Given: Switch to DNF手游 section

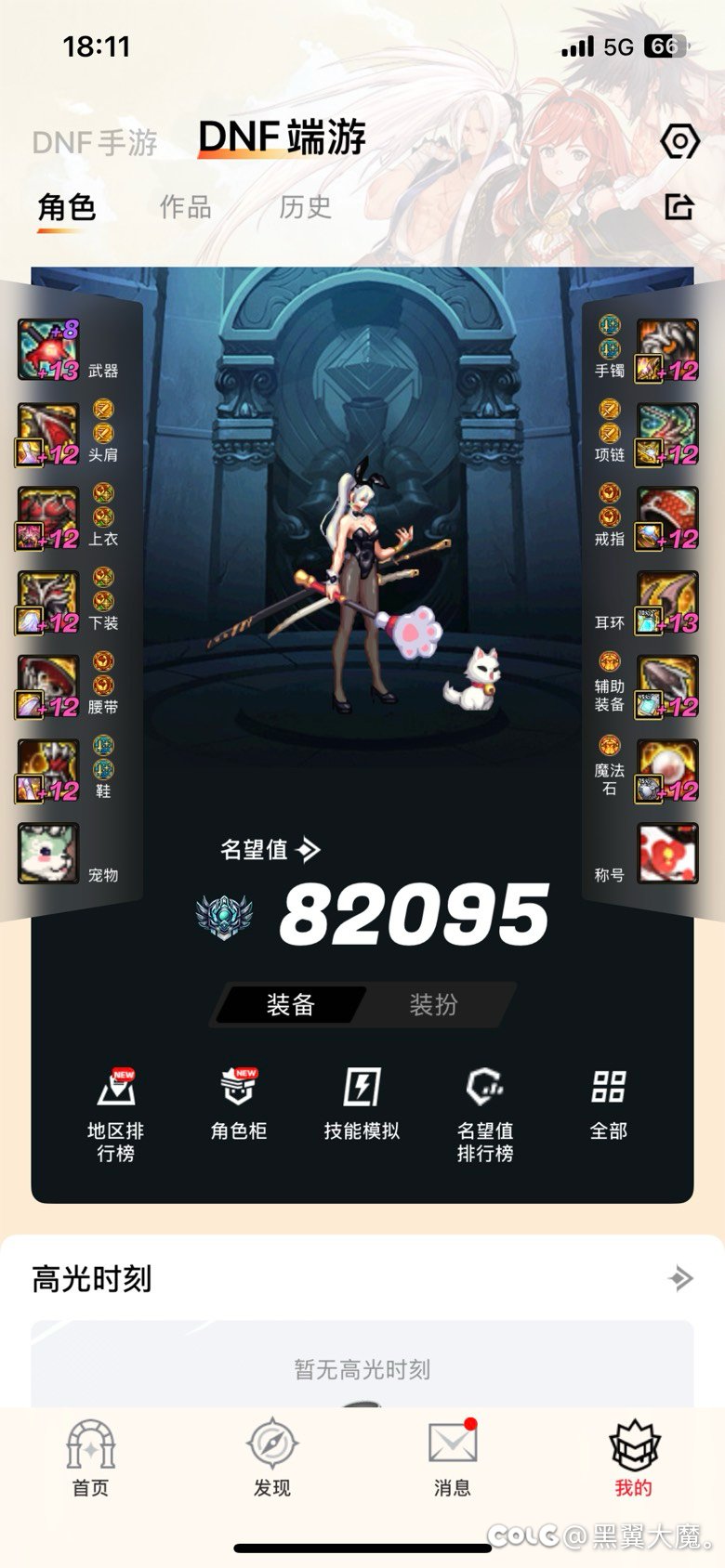Looking at the screenshot, I should click(x=95, y=142).
